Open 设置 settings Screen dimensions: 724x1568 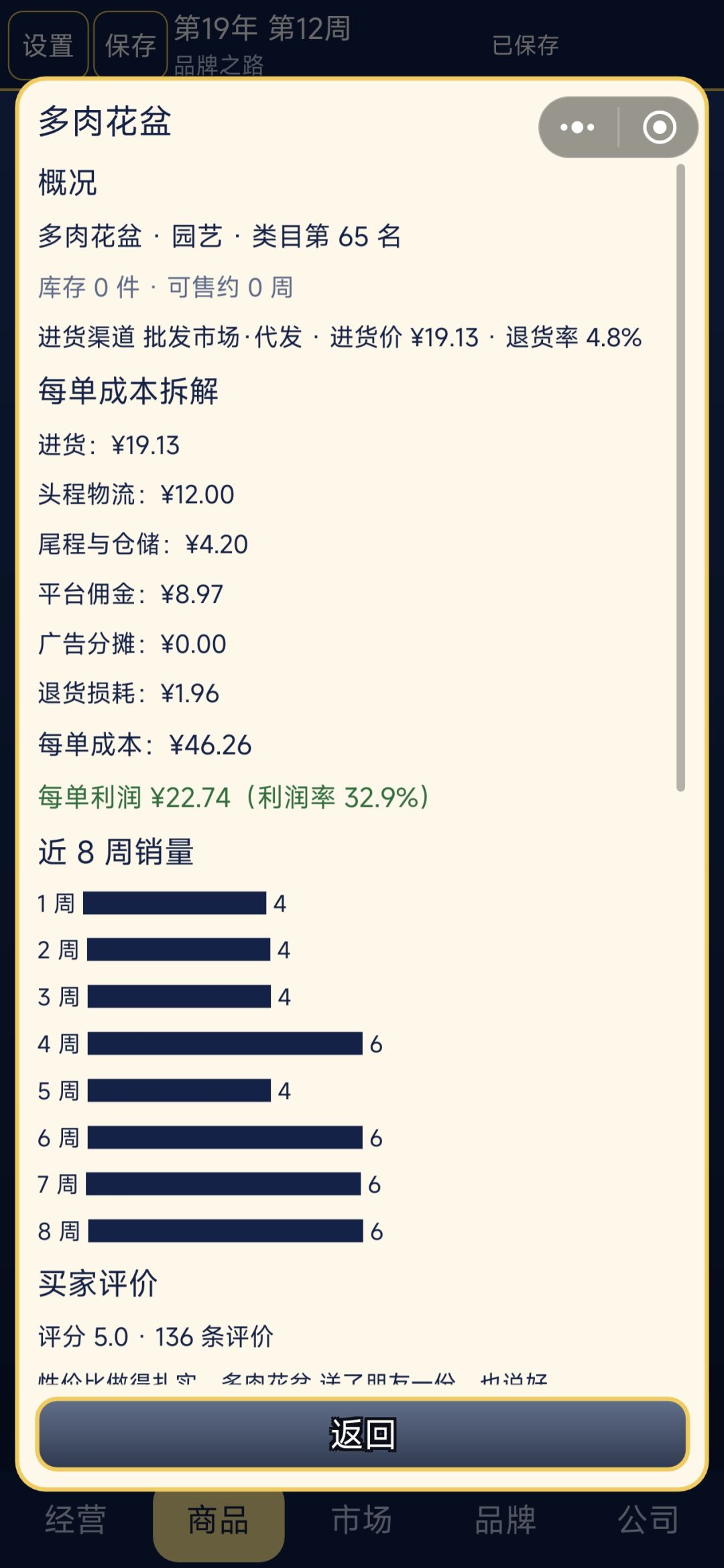48,45
